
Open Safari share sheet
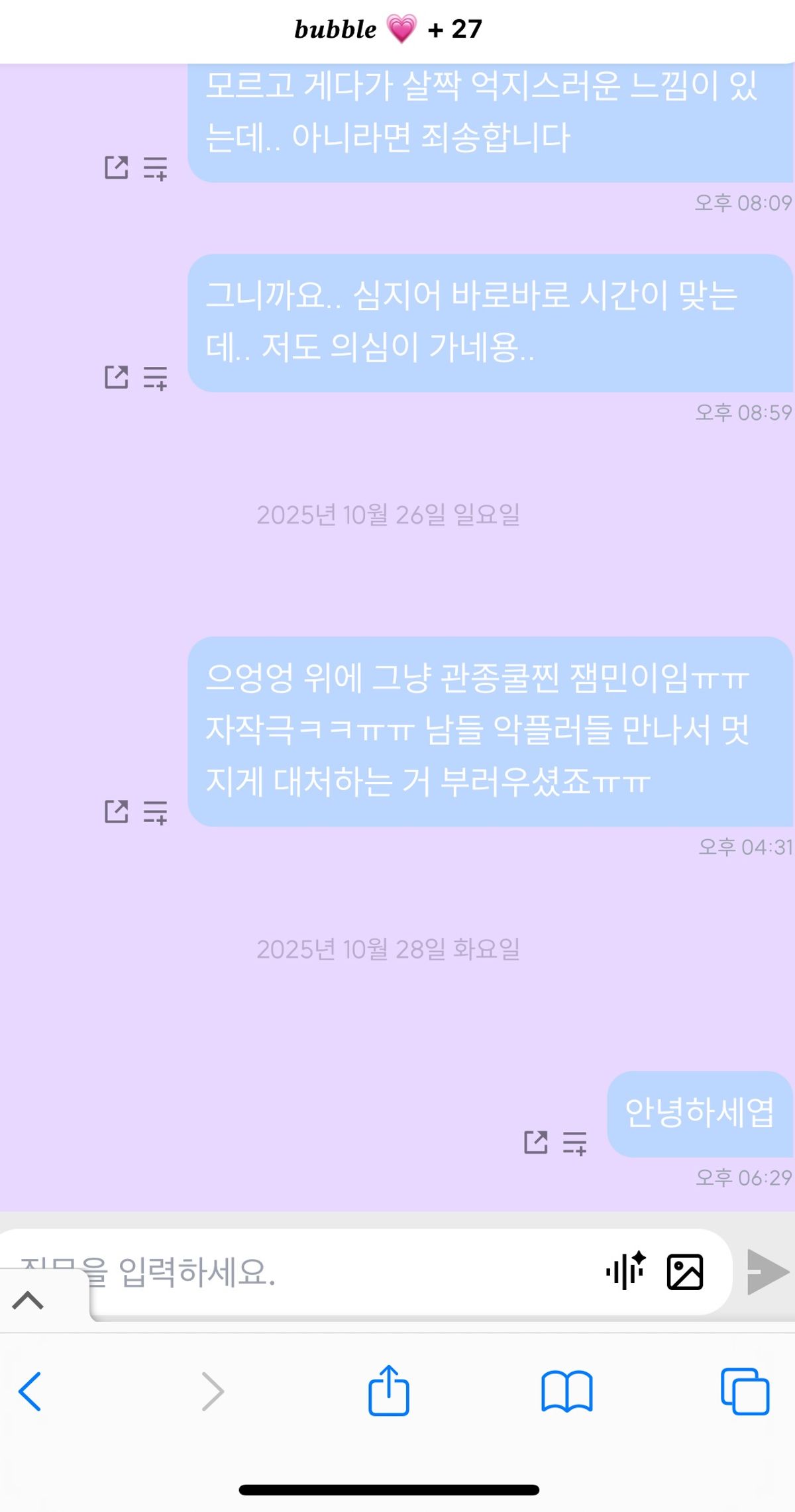coord(388,1390)
